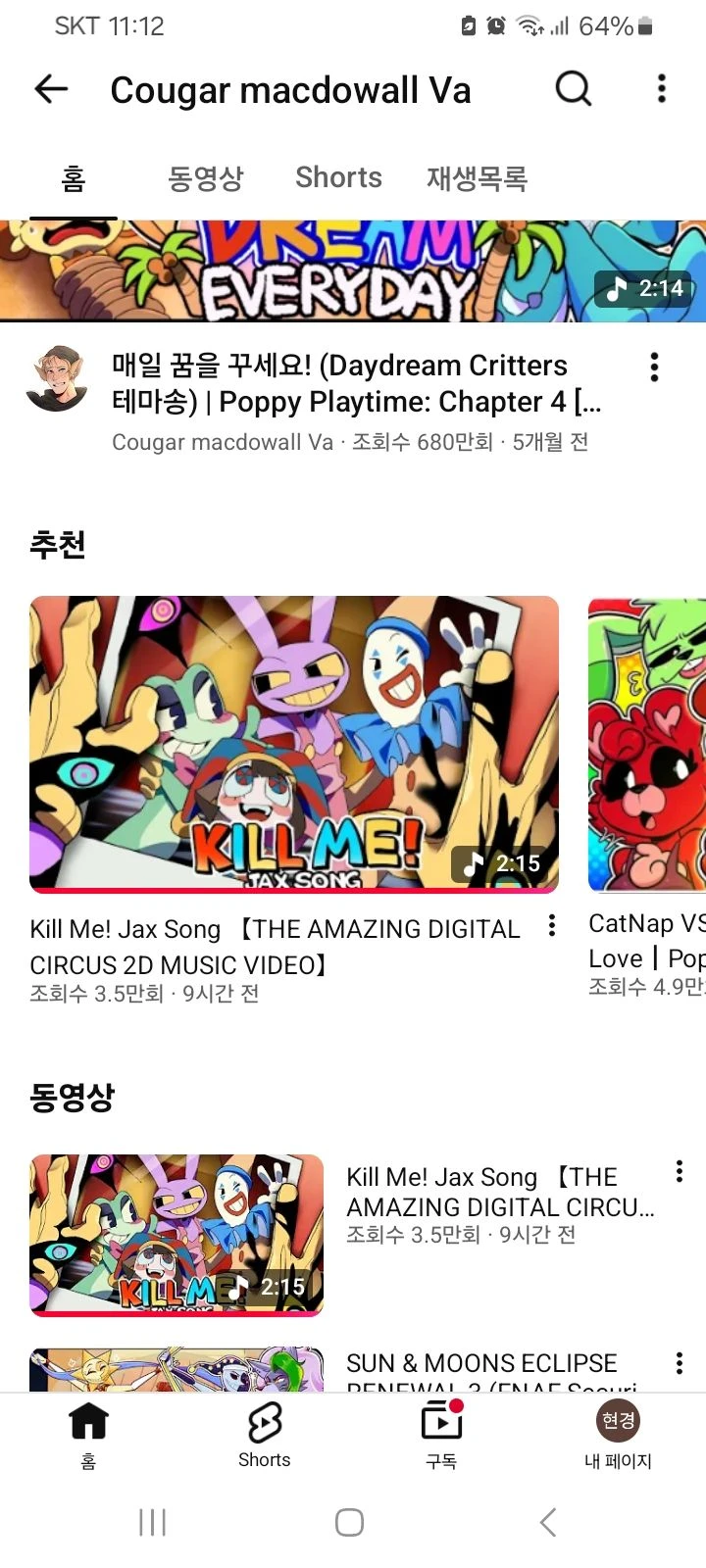Open options for Daydream Critters video
The image size is (706, 1568).
(x=654, y=367)
